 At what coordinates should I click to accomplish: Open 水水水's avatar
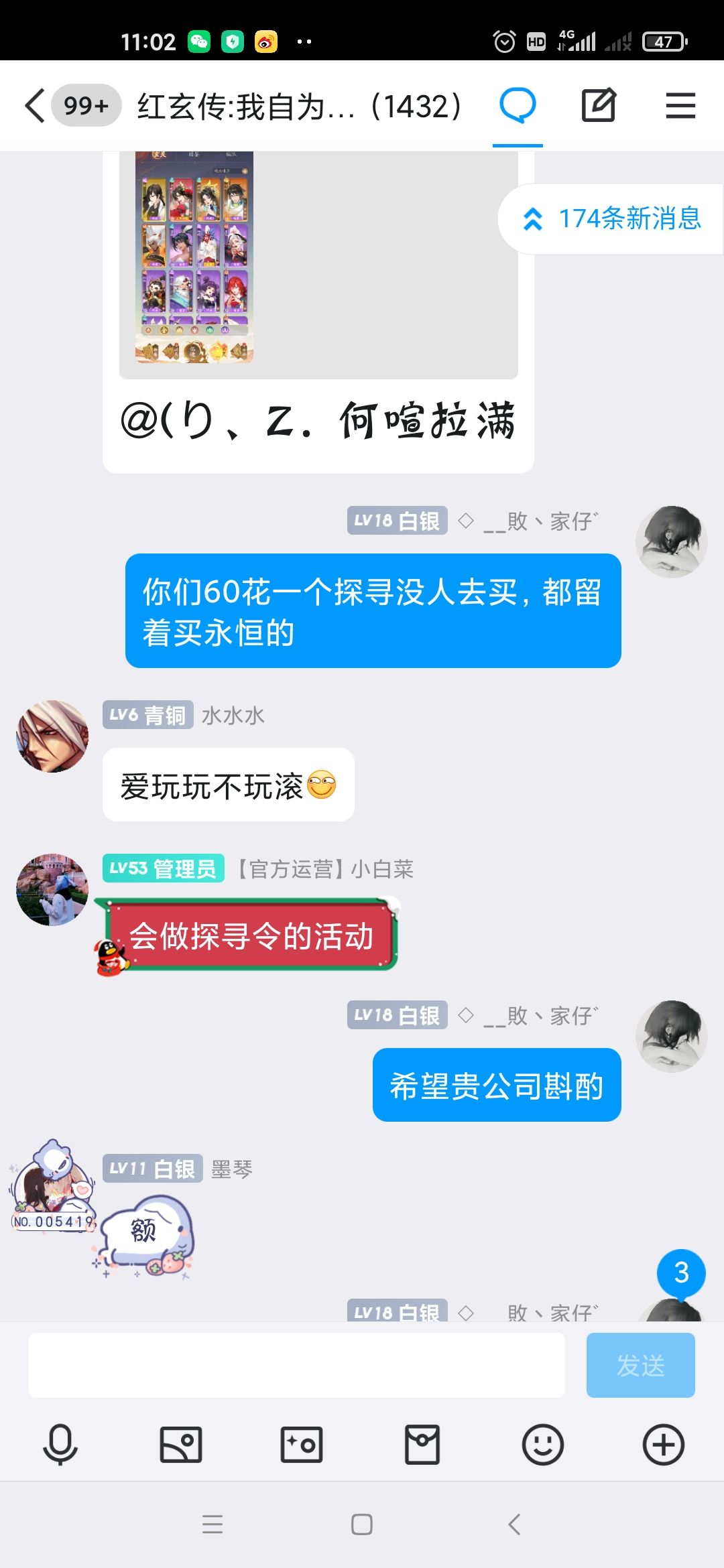click(52, 736)
